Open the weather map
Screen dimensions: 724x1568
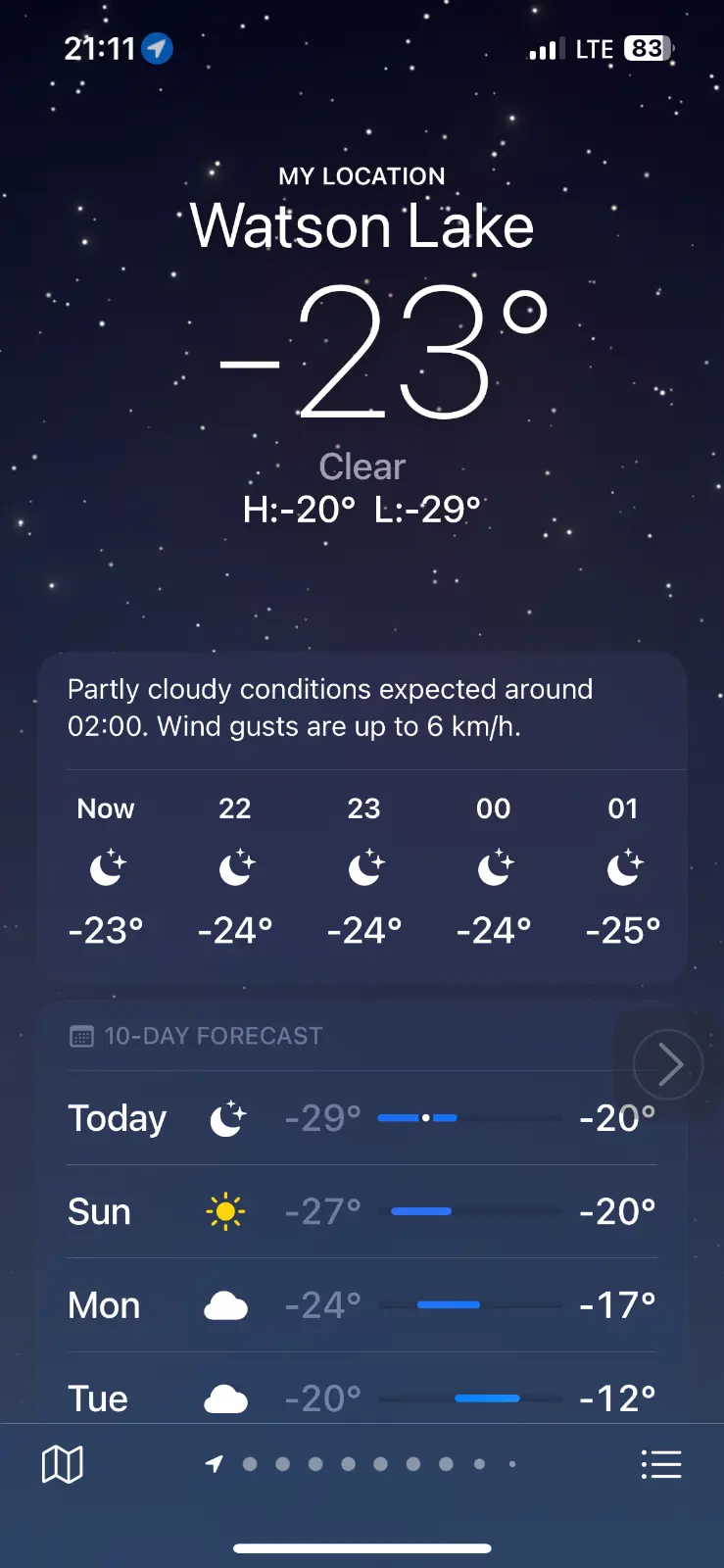coord(63,1464)
